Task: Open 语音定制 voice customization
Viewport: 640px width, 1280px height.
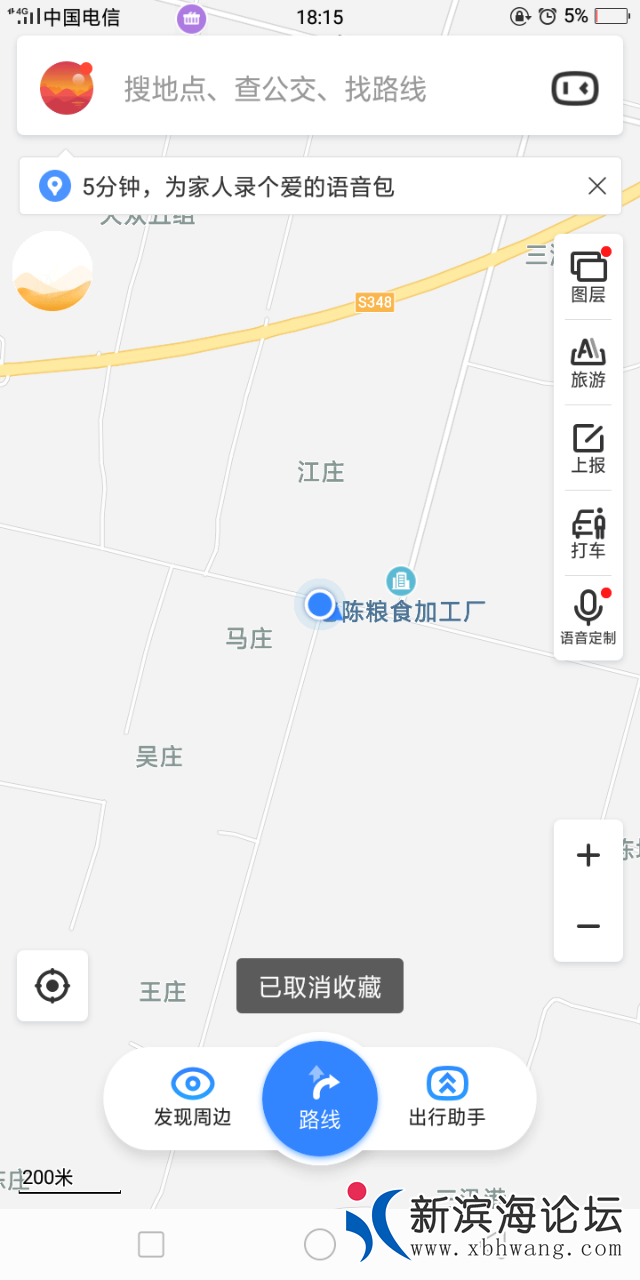Action: click(588, 618)
